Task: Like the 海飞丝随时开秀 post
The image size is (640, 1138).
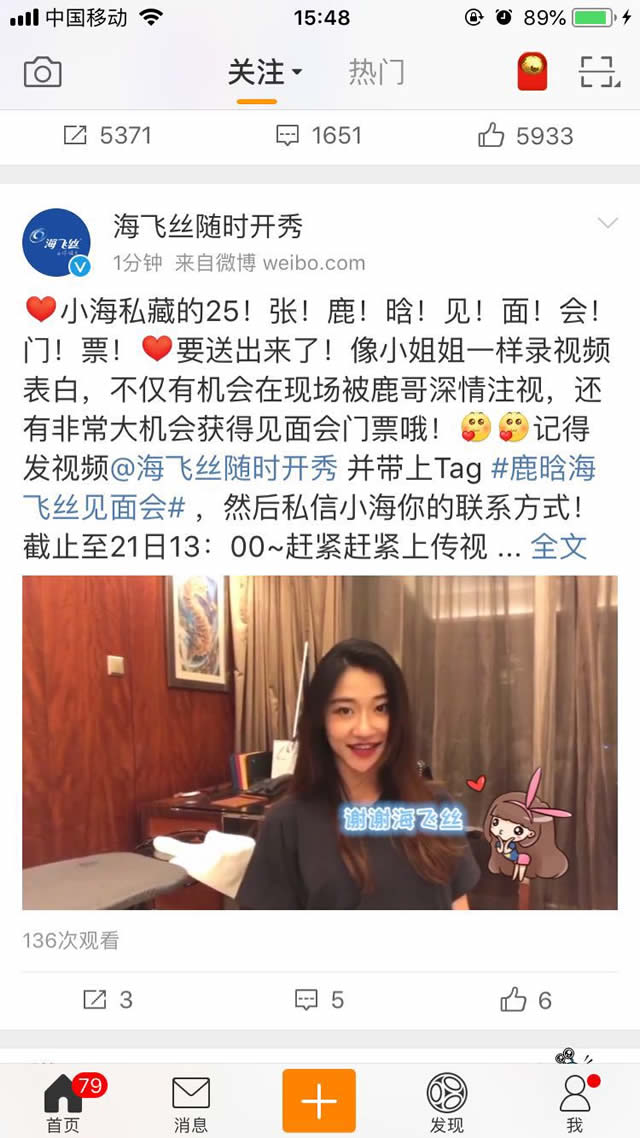Action: [x=526, y=999]
